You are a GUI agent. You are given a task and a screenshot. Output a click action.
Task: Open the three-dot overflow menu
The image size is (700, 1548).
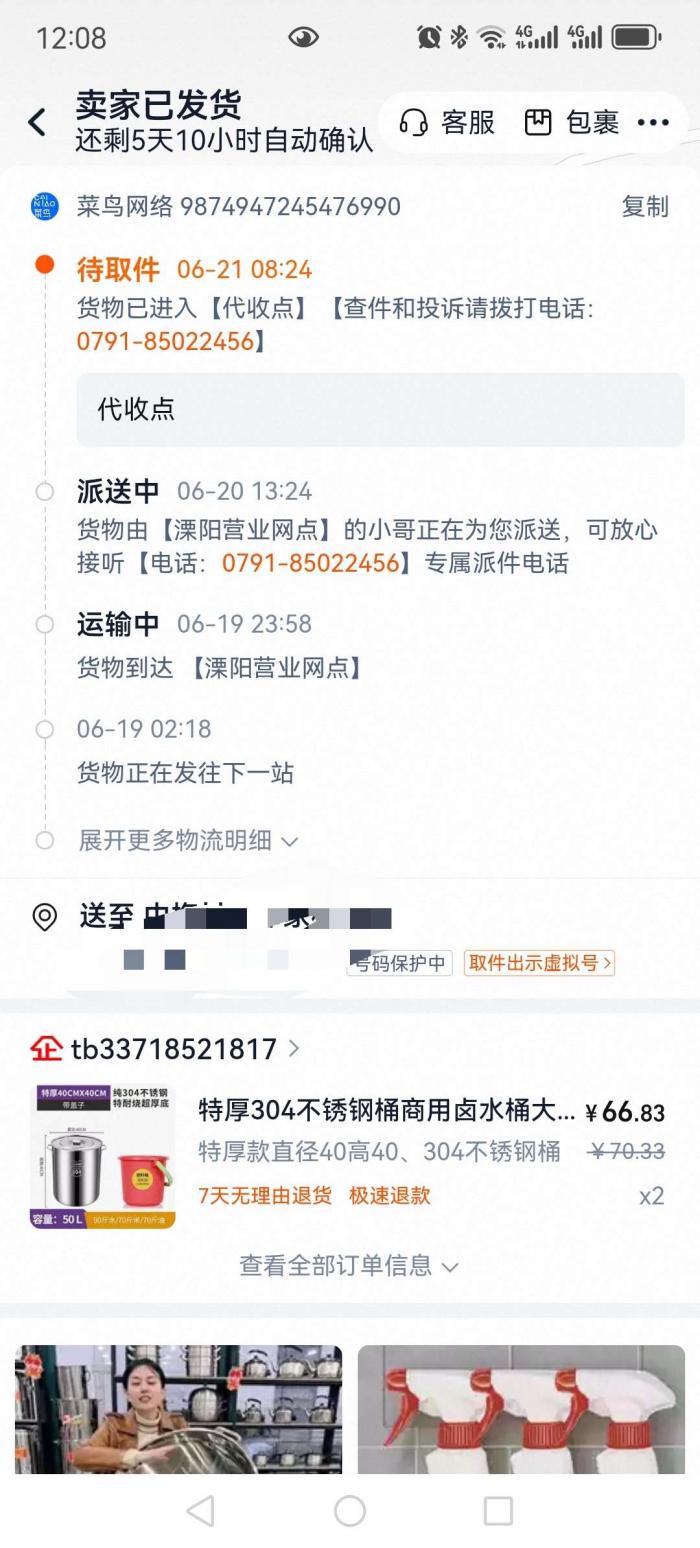(653, 122)
